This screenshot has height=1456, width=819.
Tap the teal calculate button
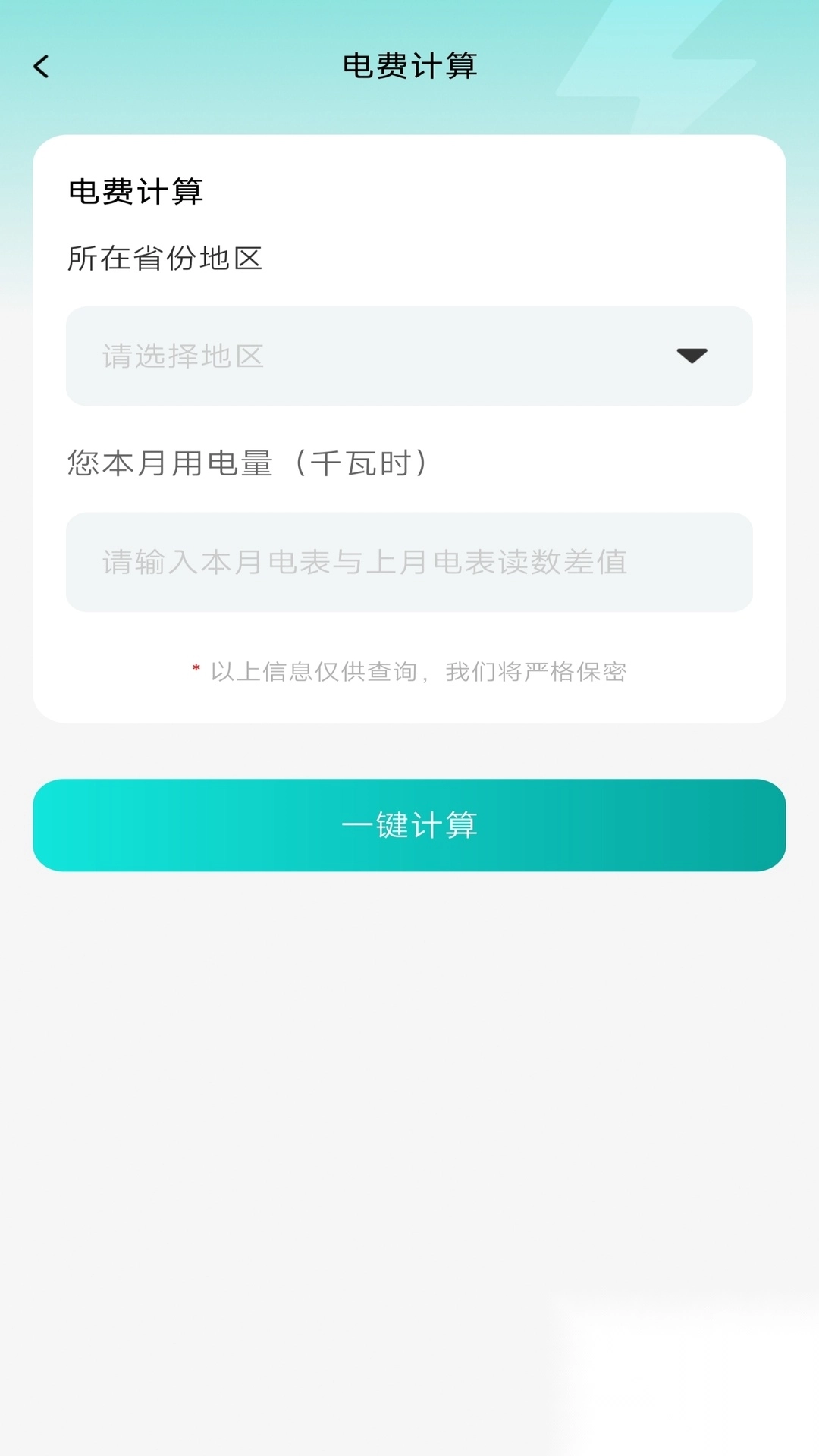409,826
